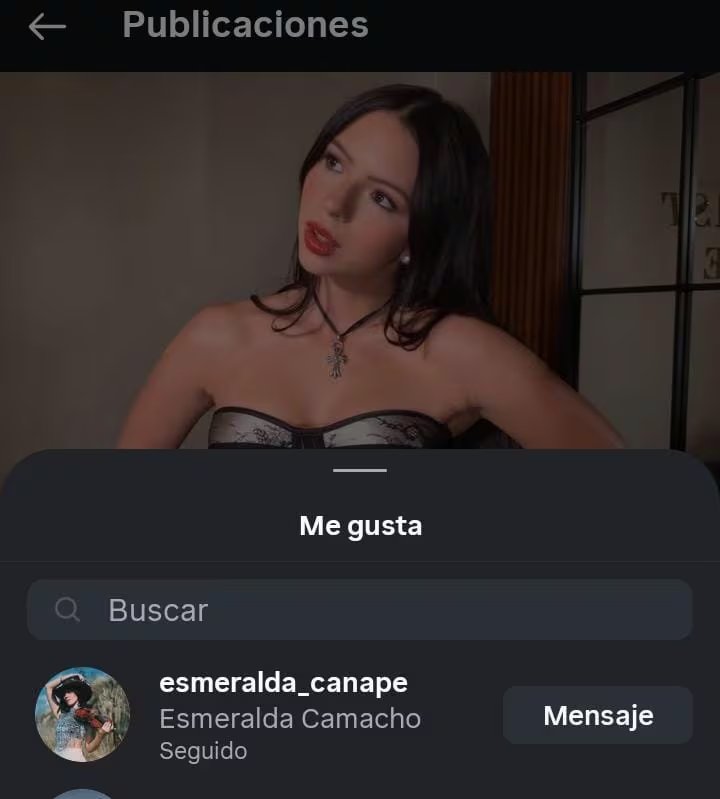Tap the partially visible avatar at bottom
720x799 pixels.
point(85,793)
